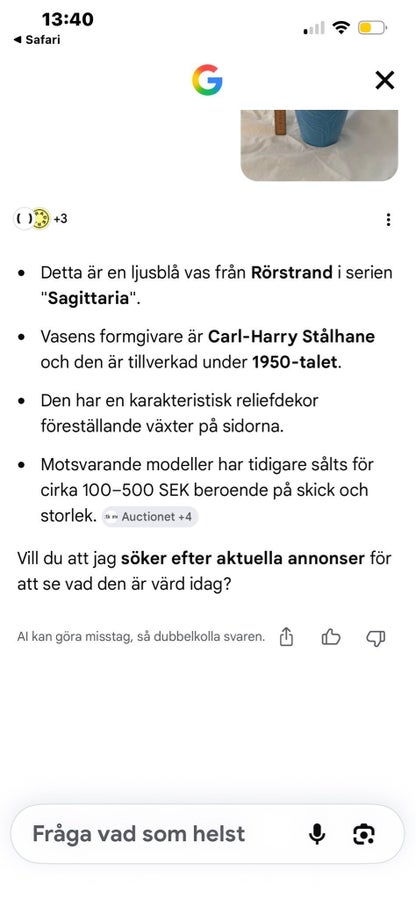Open the source icons showing +3

40,219
